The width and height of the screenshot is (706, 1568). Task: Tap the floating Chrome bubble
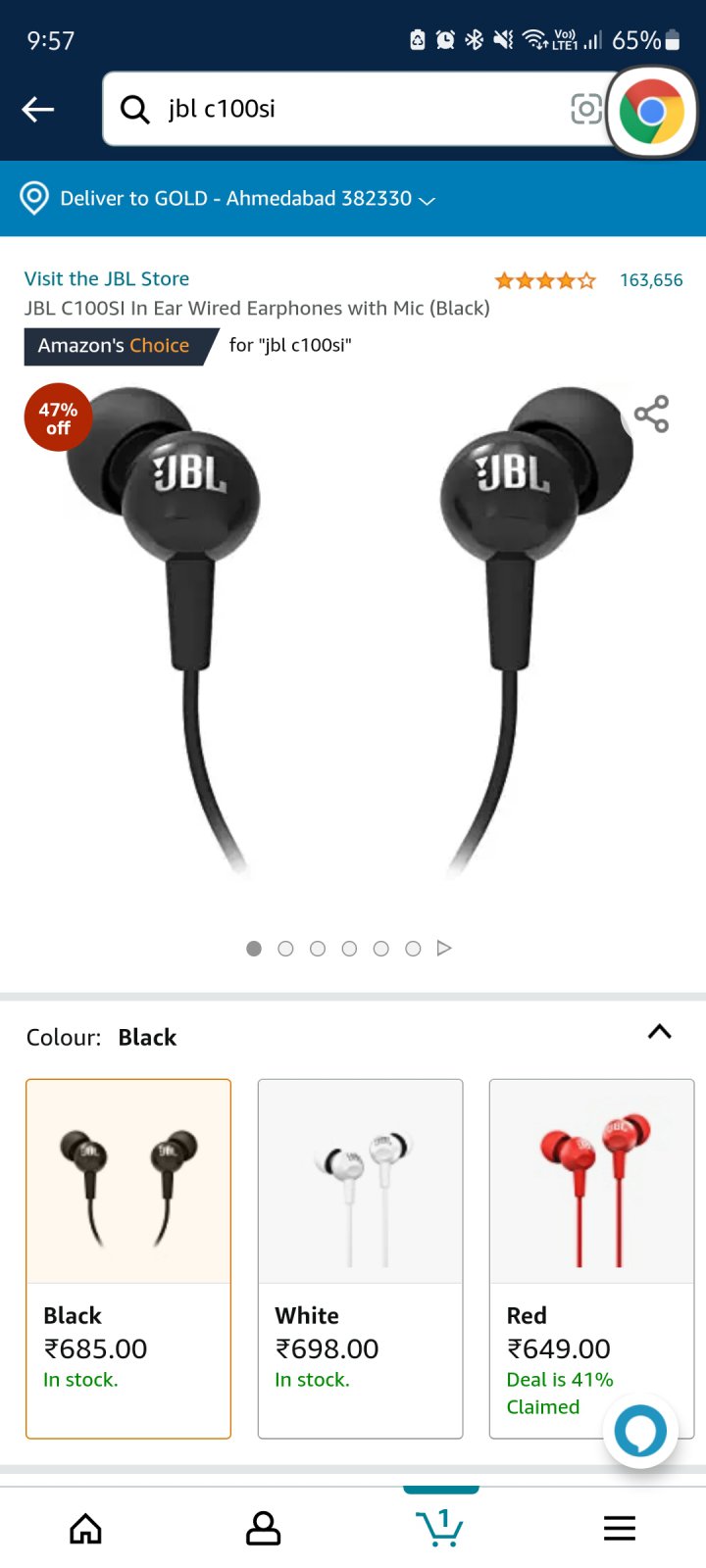[651, 112]
